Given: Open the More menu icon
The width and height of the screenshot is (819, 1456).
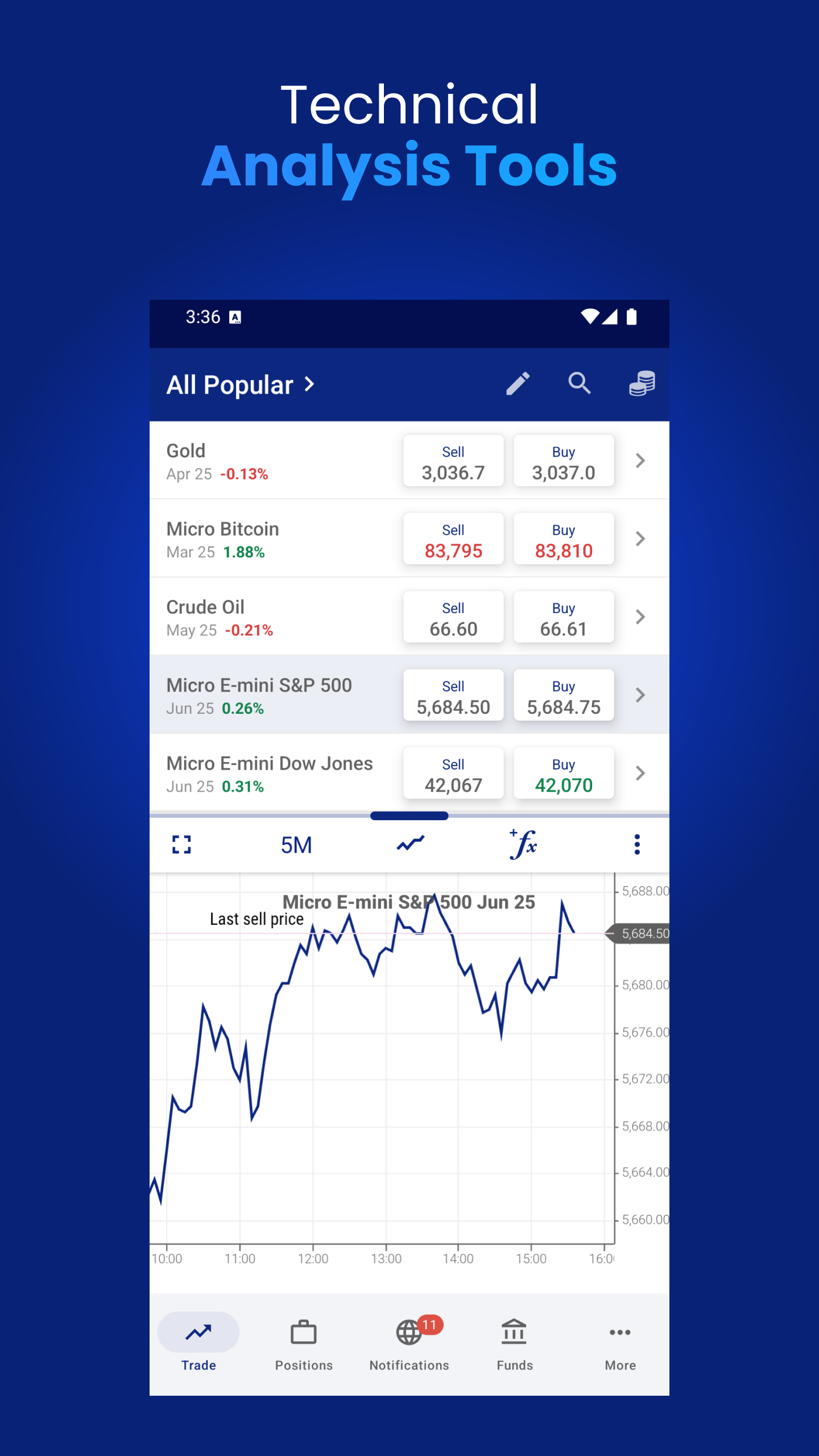Looking at the screenshot, I should coord(619,1333).
